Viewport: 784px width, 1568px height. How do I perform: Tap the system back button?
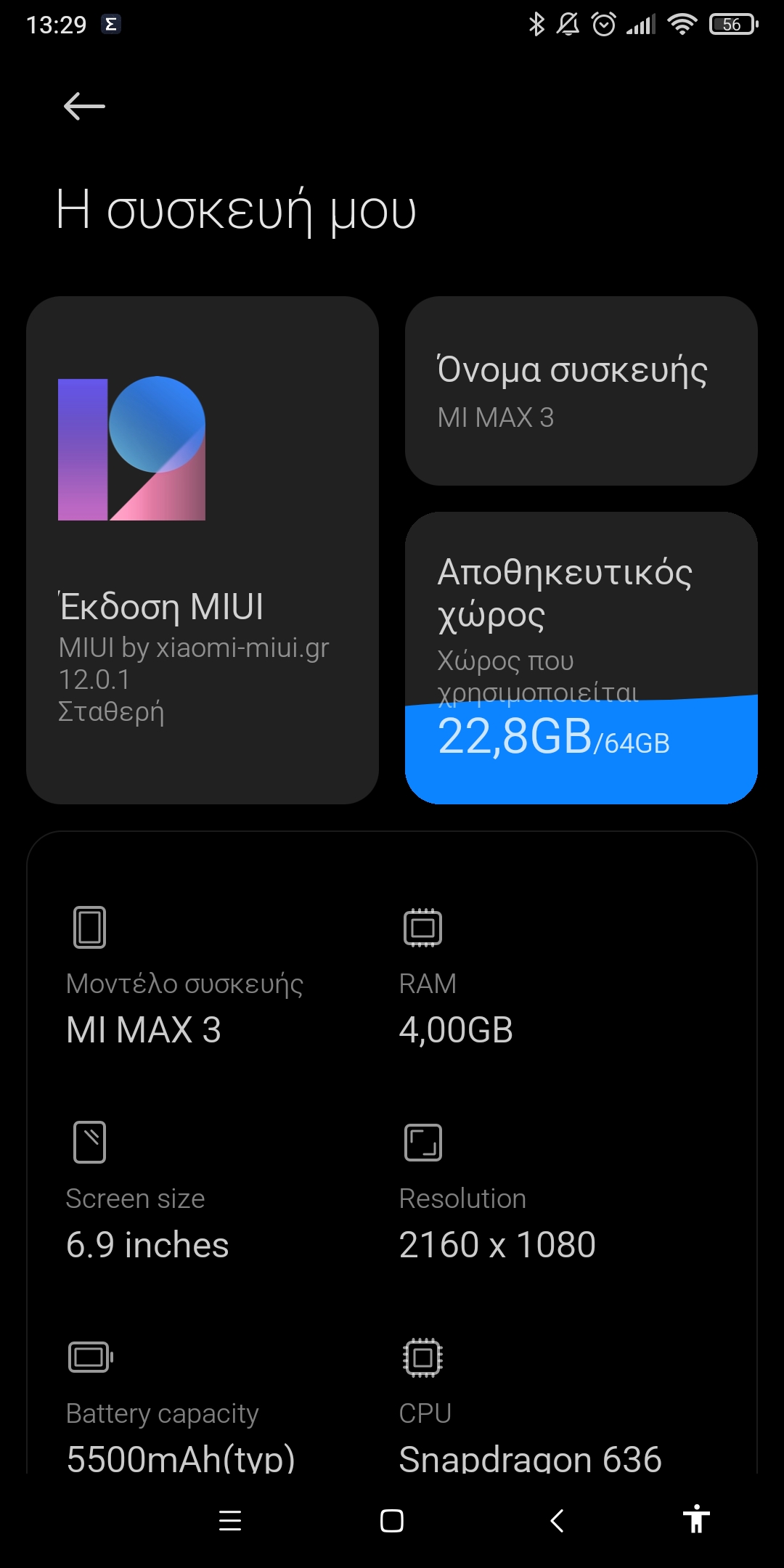pyautogui.click(x=557, y=1520)
